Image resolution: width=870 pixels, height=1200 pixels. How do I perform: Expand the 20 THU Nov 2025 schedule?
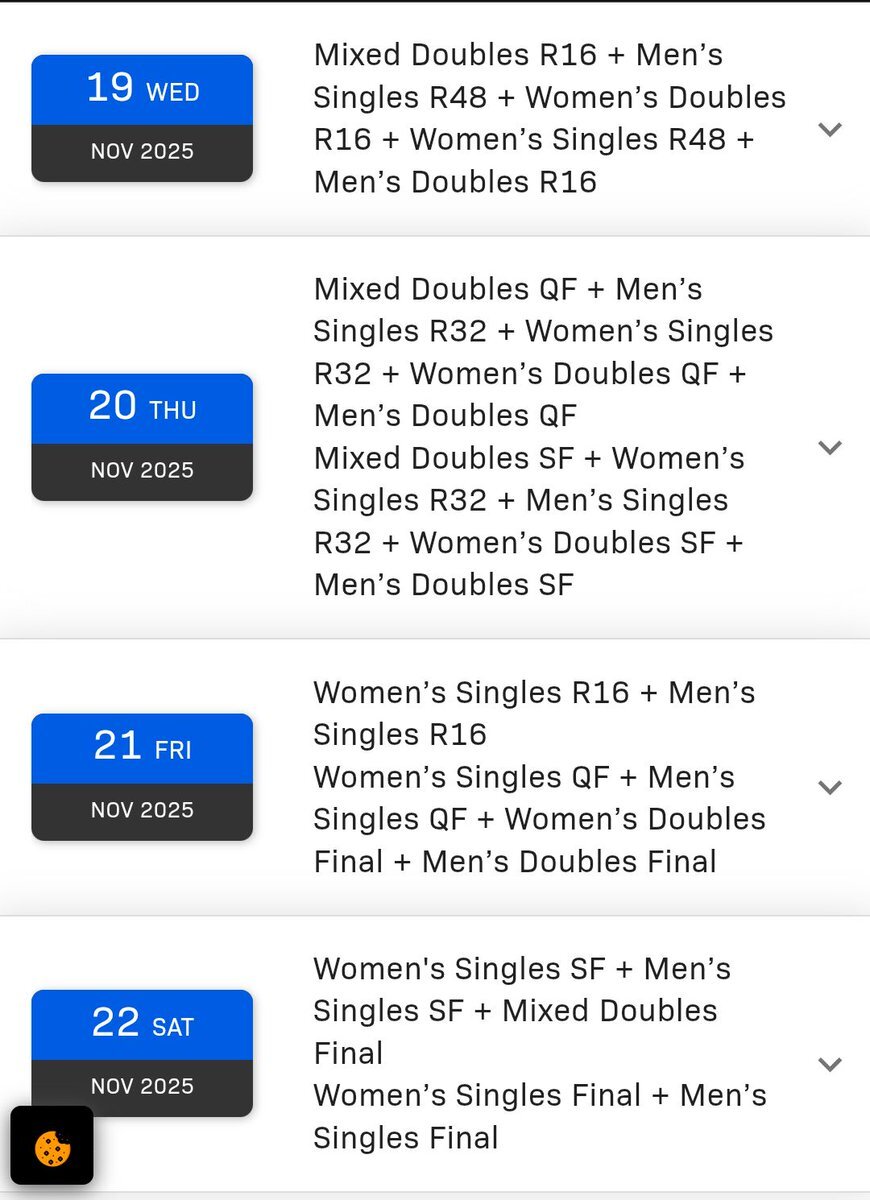830,447
